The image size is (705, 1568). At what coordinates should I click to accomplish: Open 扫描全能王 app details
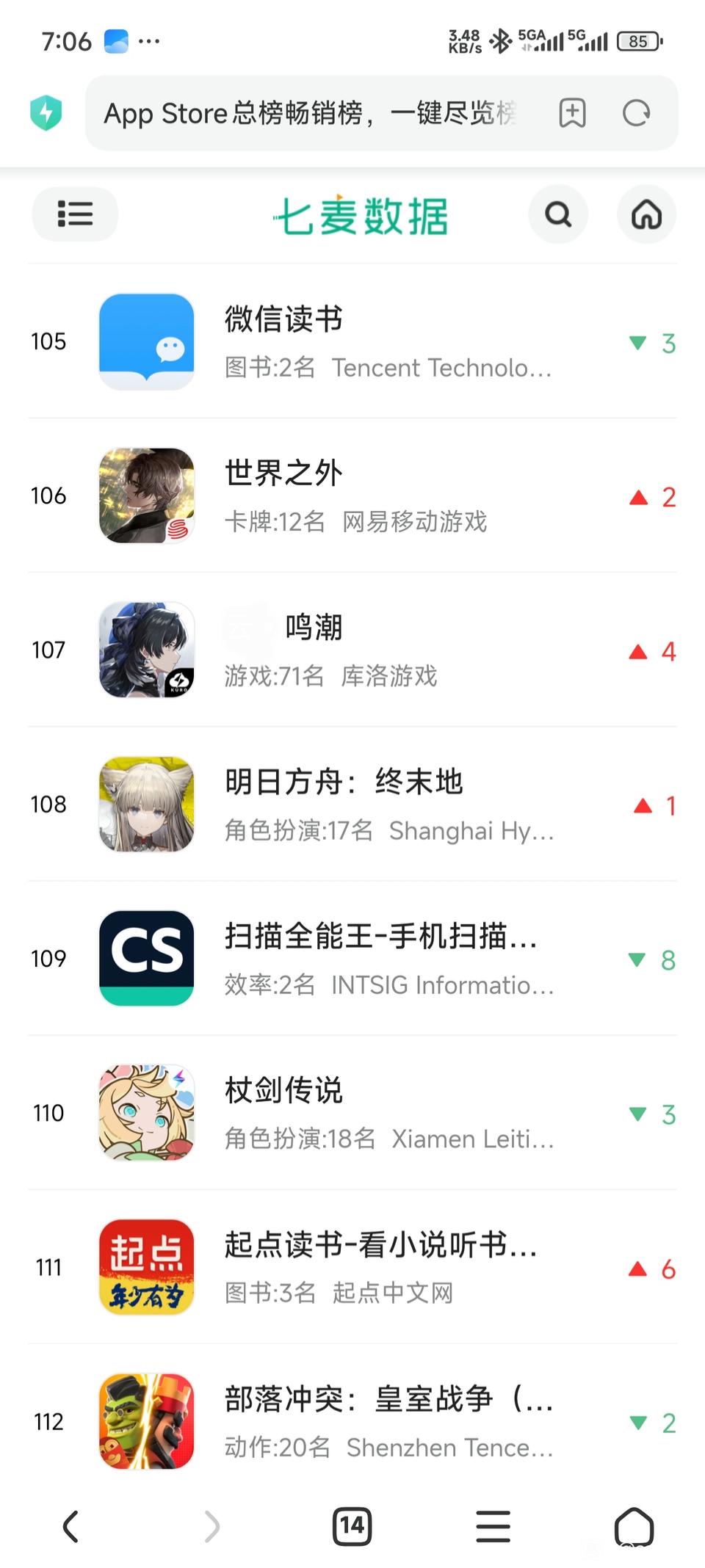pos(380,937)
